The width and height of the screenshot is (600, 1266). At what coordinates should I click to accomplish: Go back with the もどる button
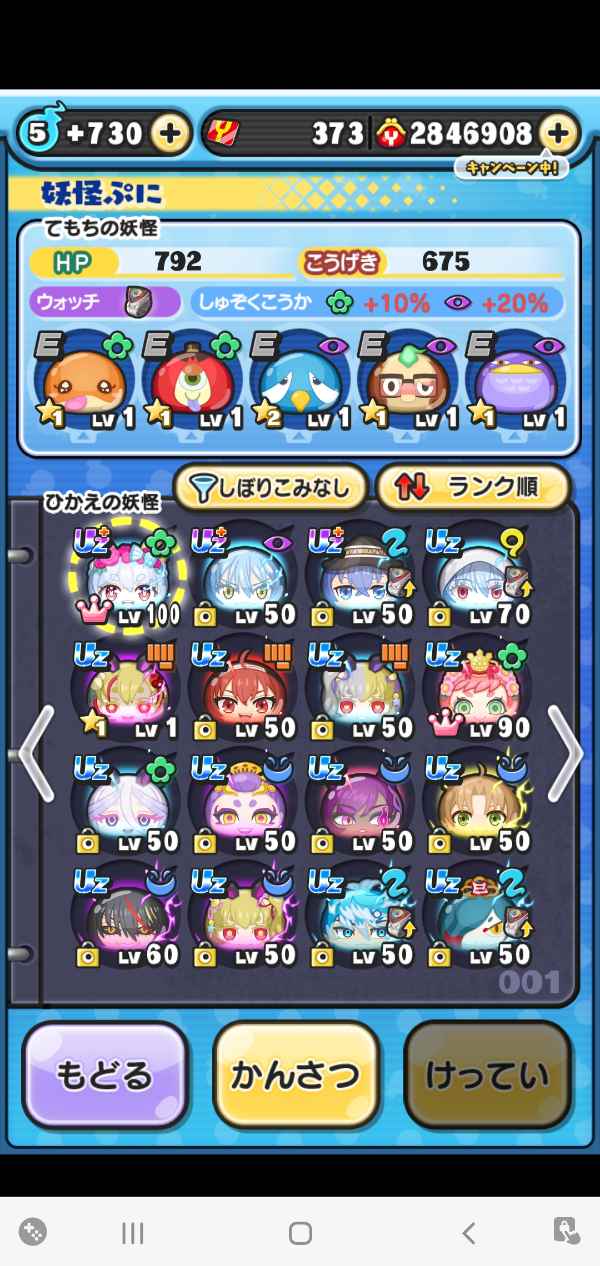click(x=105, y=1075)
